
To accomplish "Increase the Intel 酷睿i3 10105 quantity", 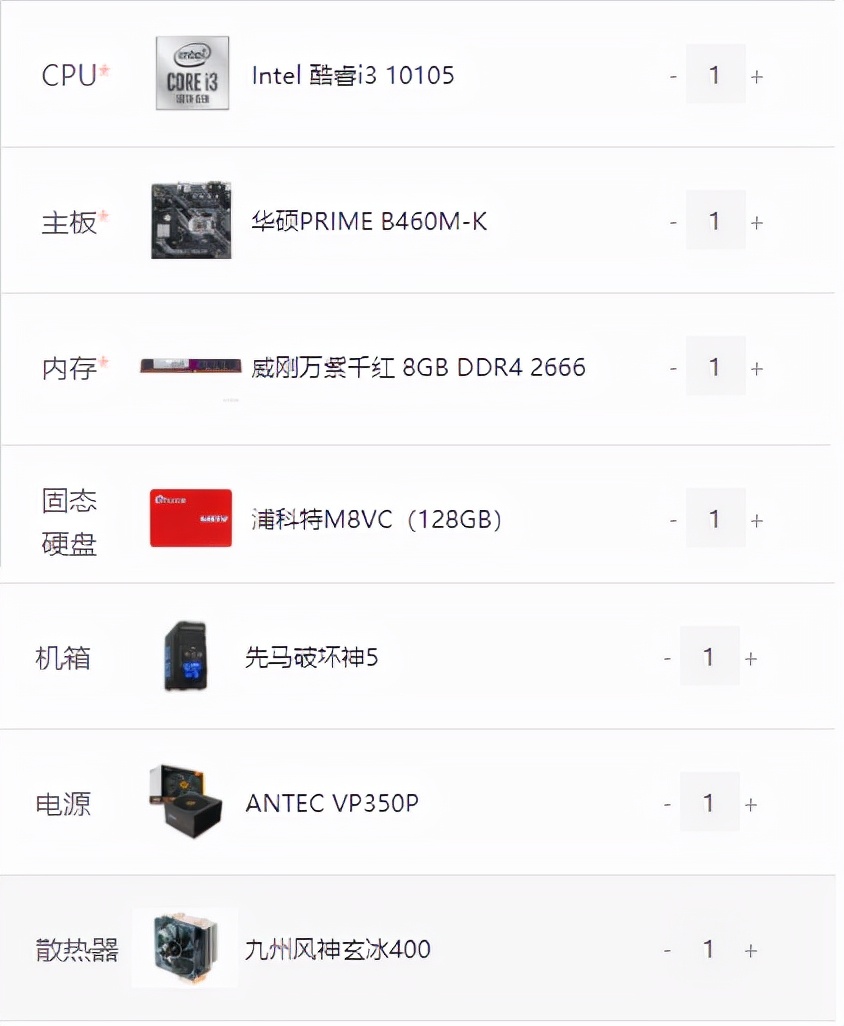I will coord(757,76).
